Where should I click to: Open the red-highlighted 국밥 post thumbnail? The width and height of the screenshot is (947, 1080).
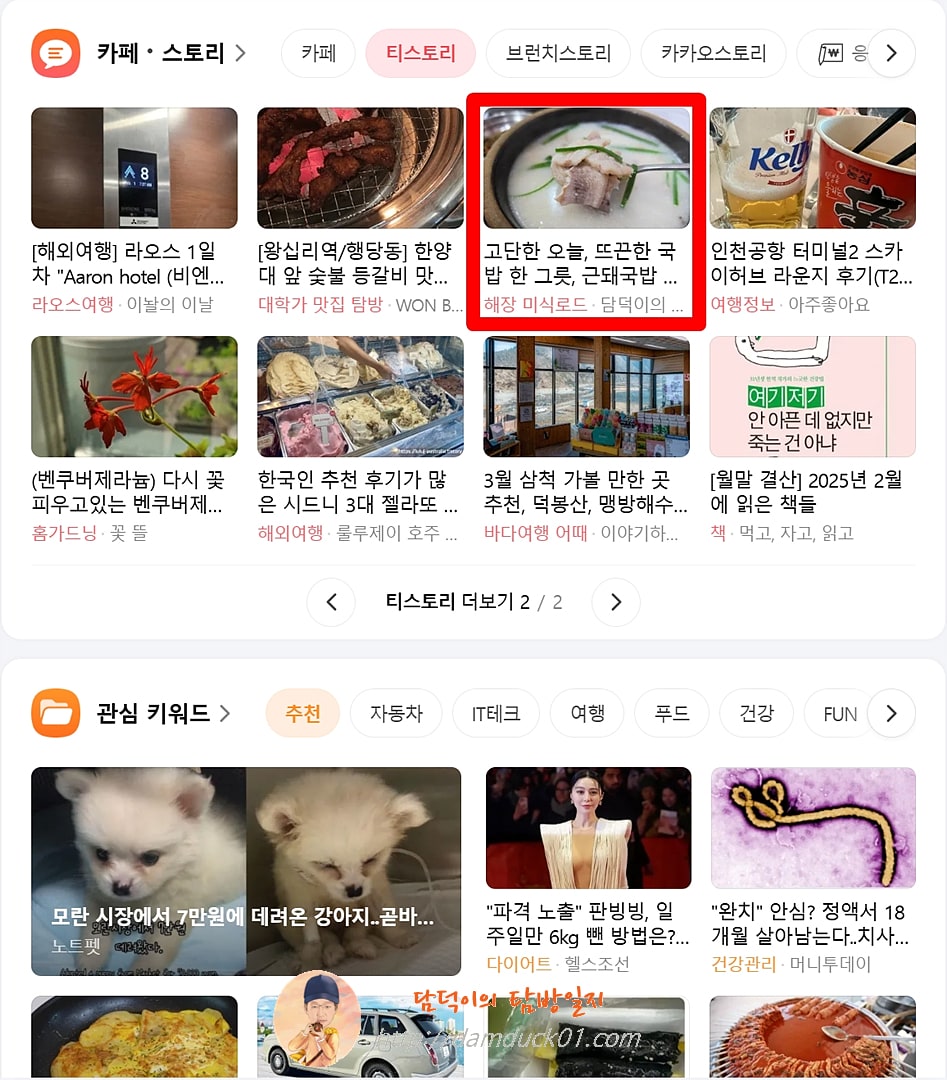tap(586, 168)
